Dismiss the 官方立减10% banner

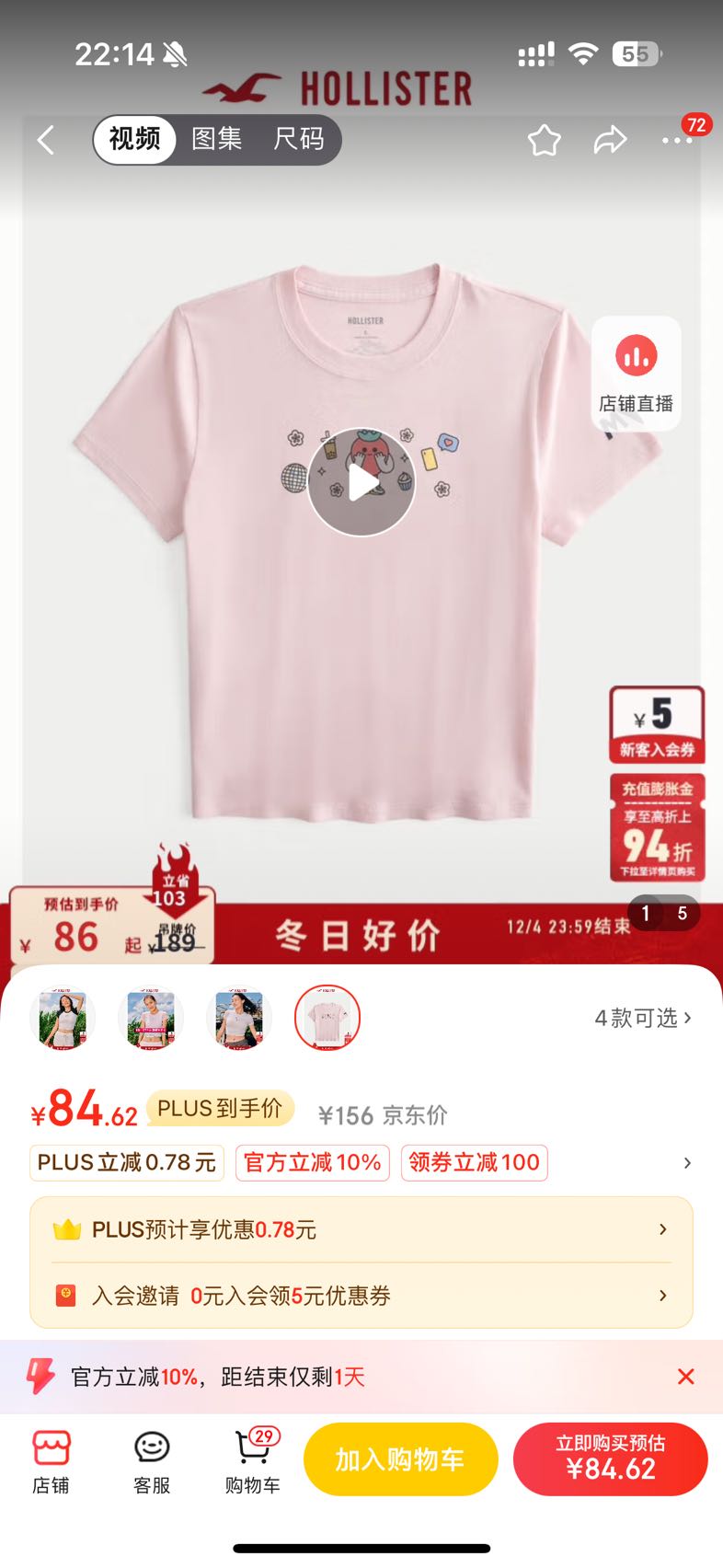point(685,1377)
